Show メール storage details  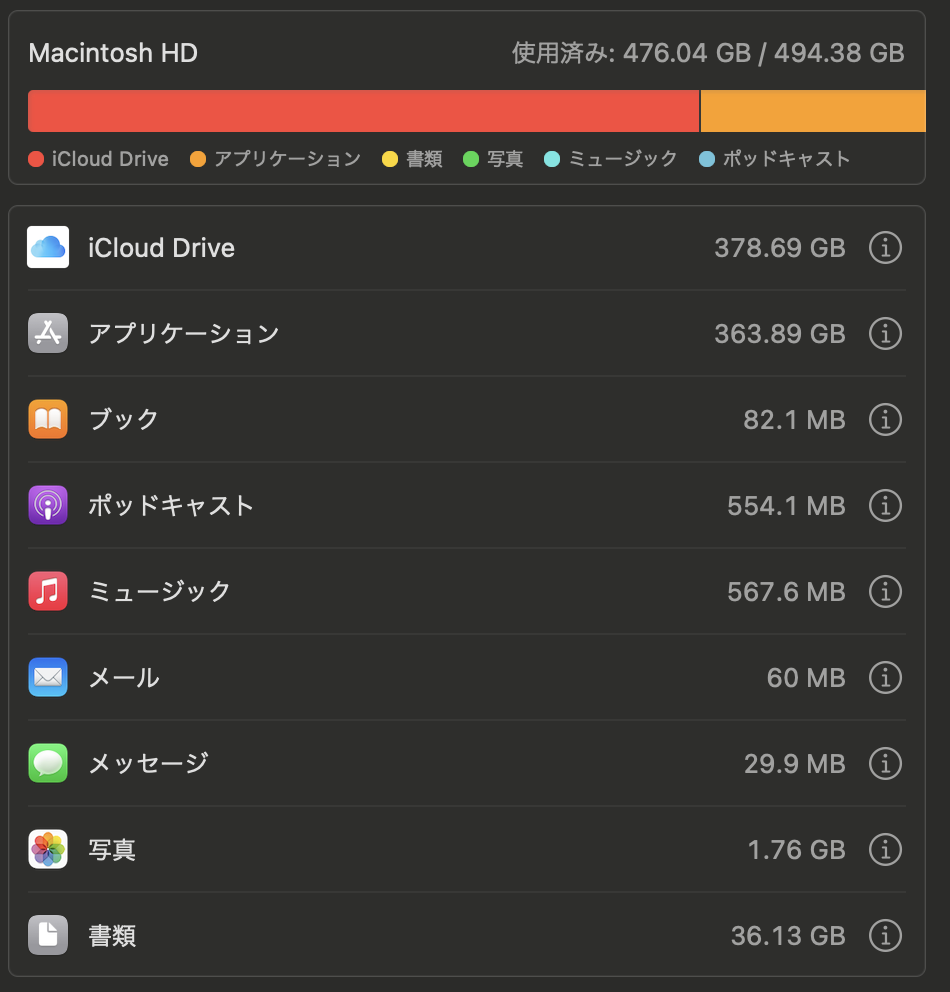(885, 678)
